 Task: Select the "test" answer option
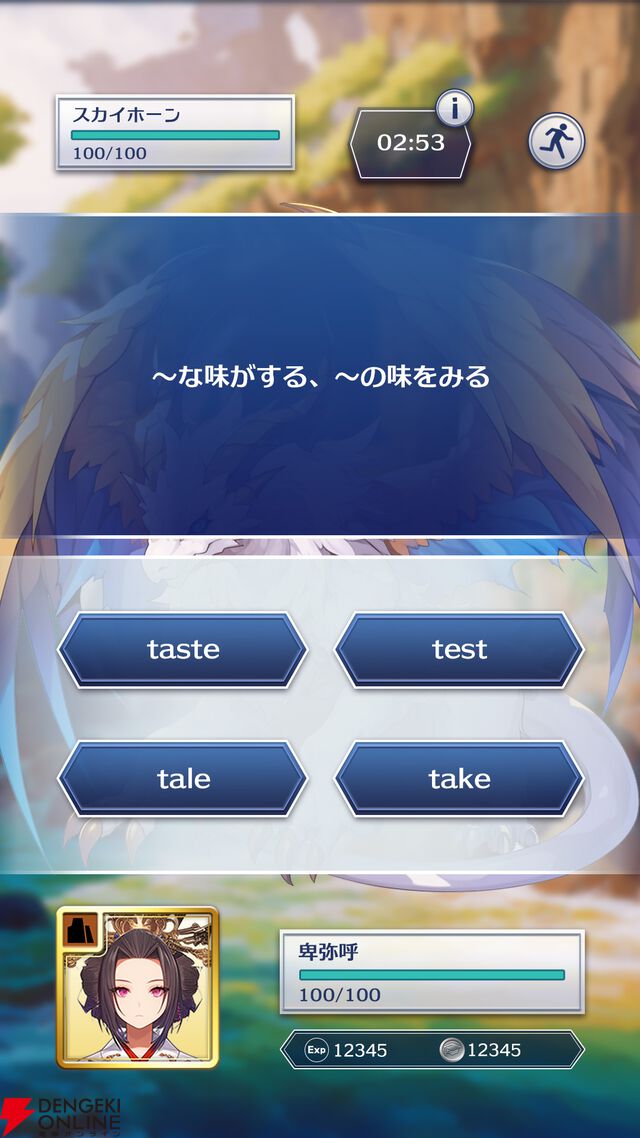tap(459, 649)
